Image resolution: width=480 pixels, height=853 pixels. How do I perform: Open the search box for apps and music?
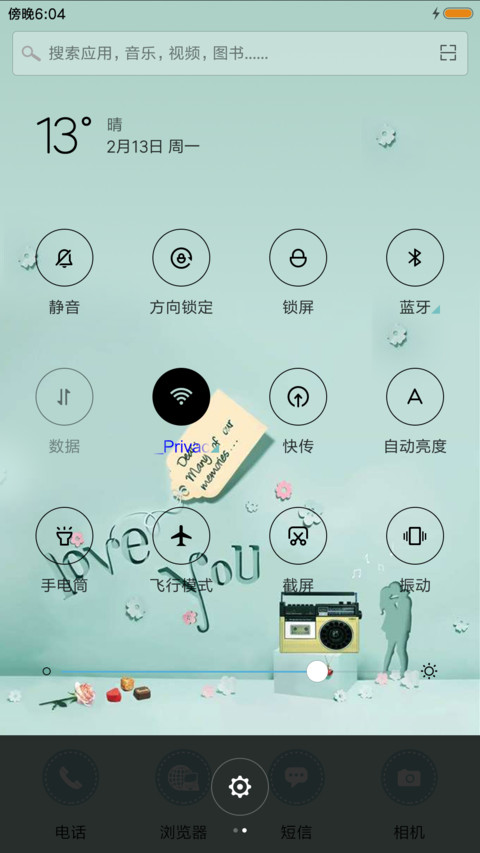239,53
